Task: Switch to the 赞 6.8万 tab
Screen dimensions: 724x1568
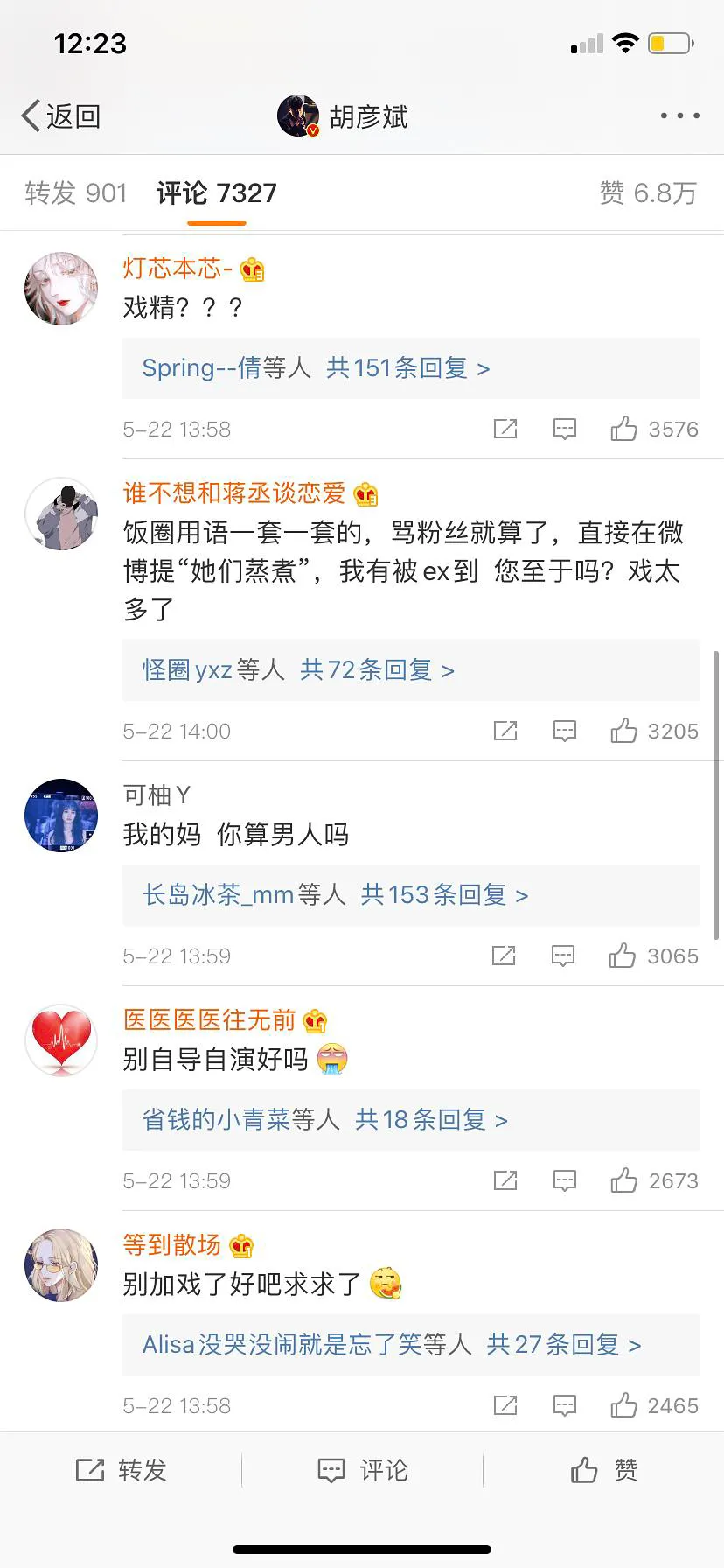Action: coord(648,192)
